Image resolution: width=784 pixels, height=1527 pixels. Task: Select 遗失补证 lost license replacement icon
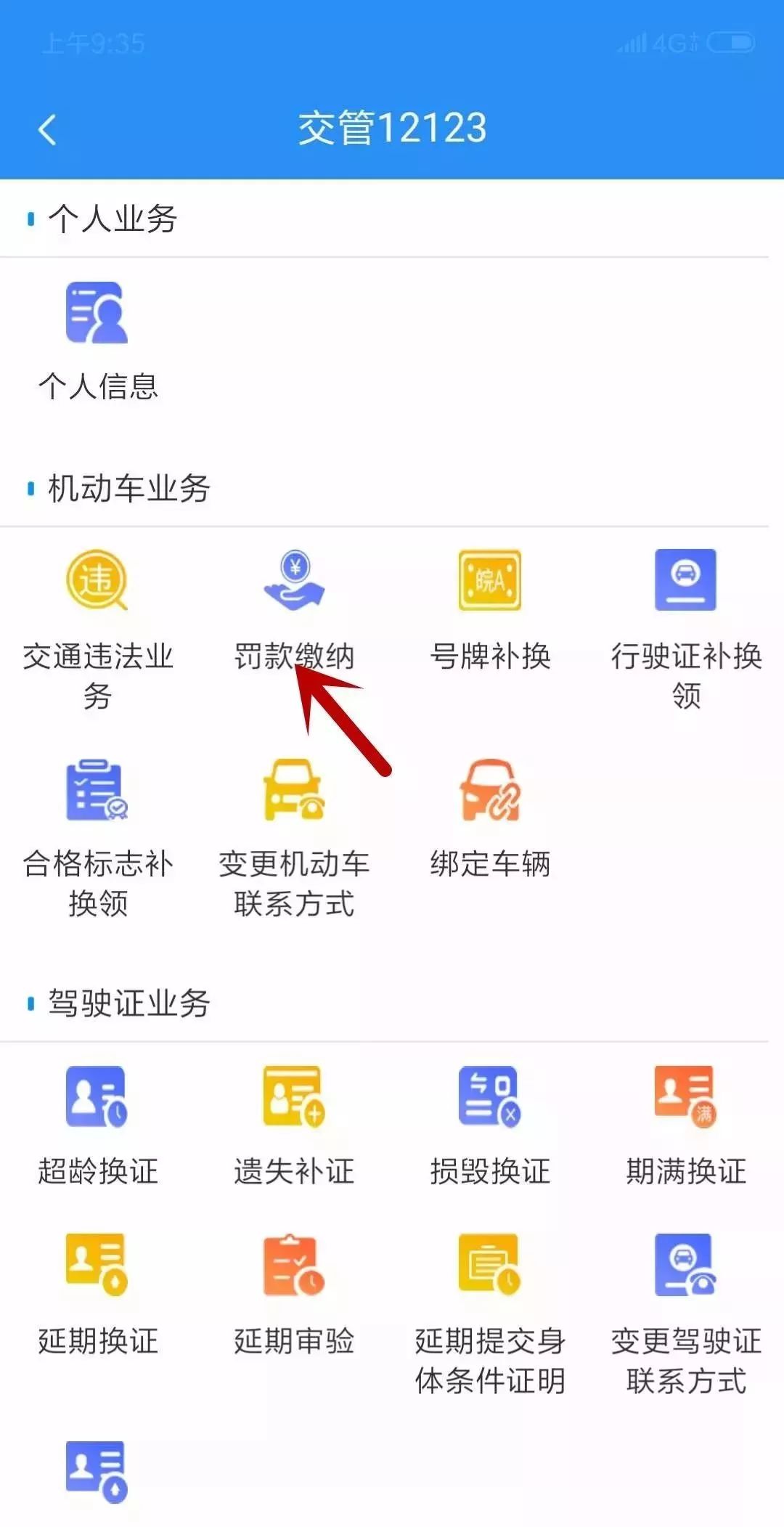293,1098
